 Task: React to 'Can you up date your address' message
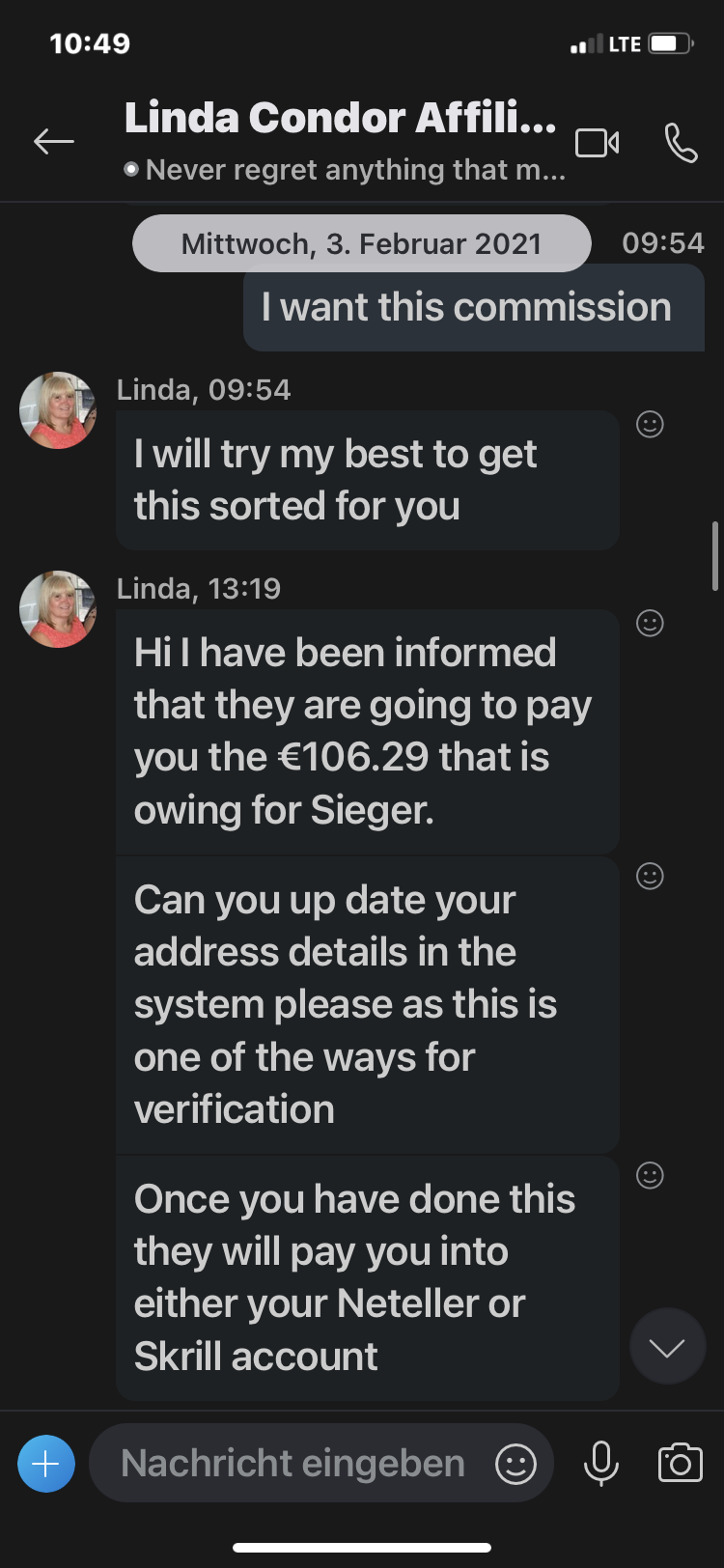point(651,876)
